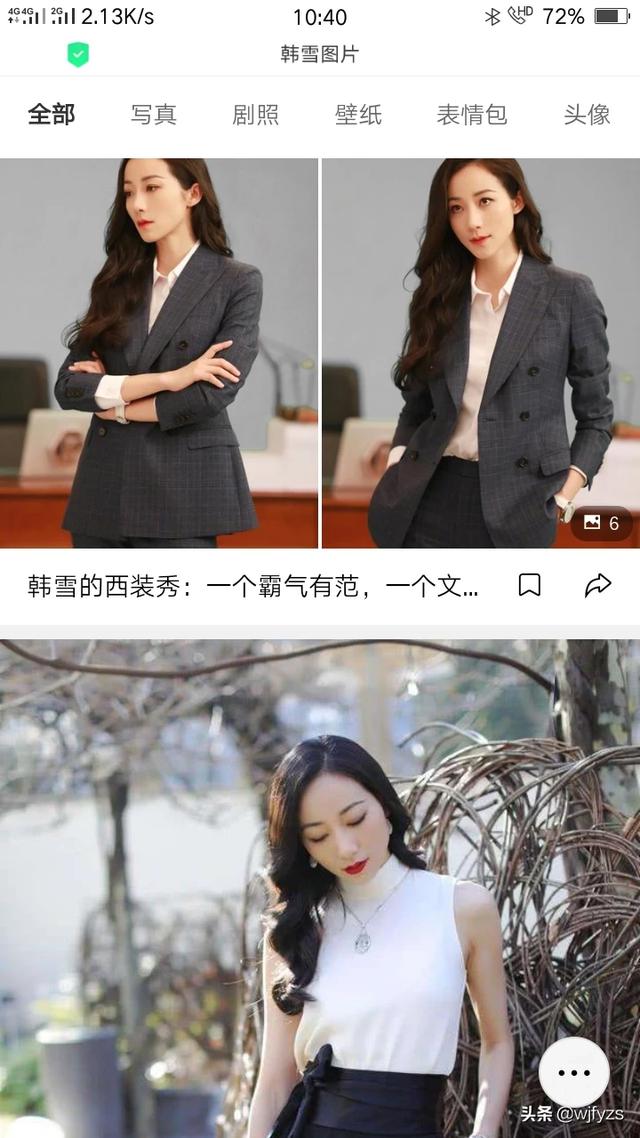Open the 壁纸 tab
This screenshot has width=640, height=1138.
(358, 115)
